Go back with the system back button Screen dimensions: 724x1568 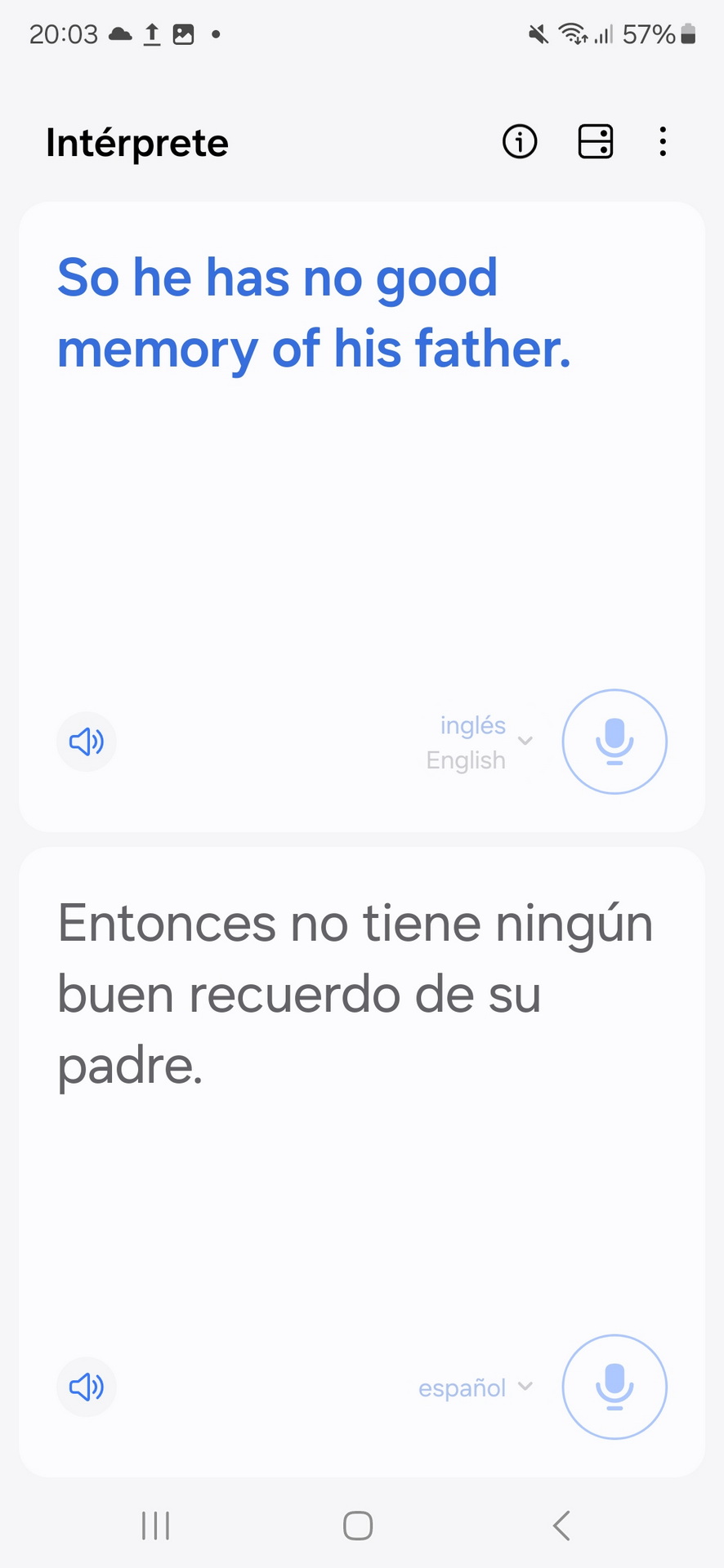click(x=561, y=1525)
